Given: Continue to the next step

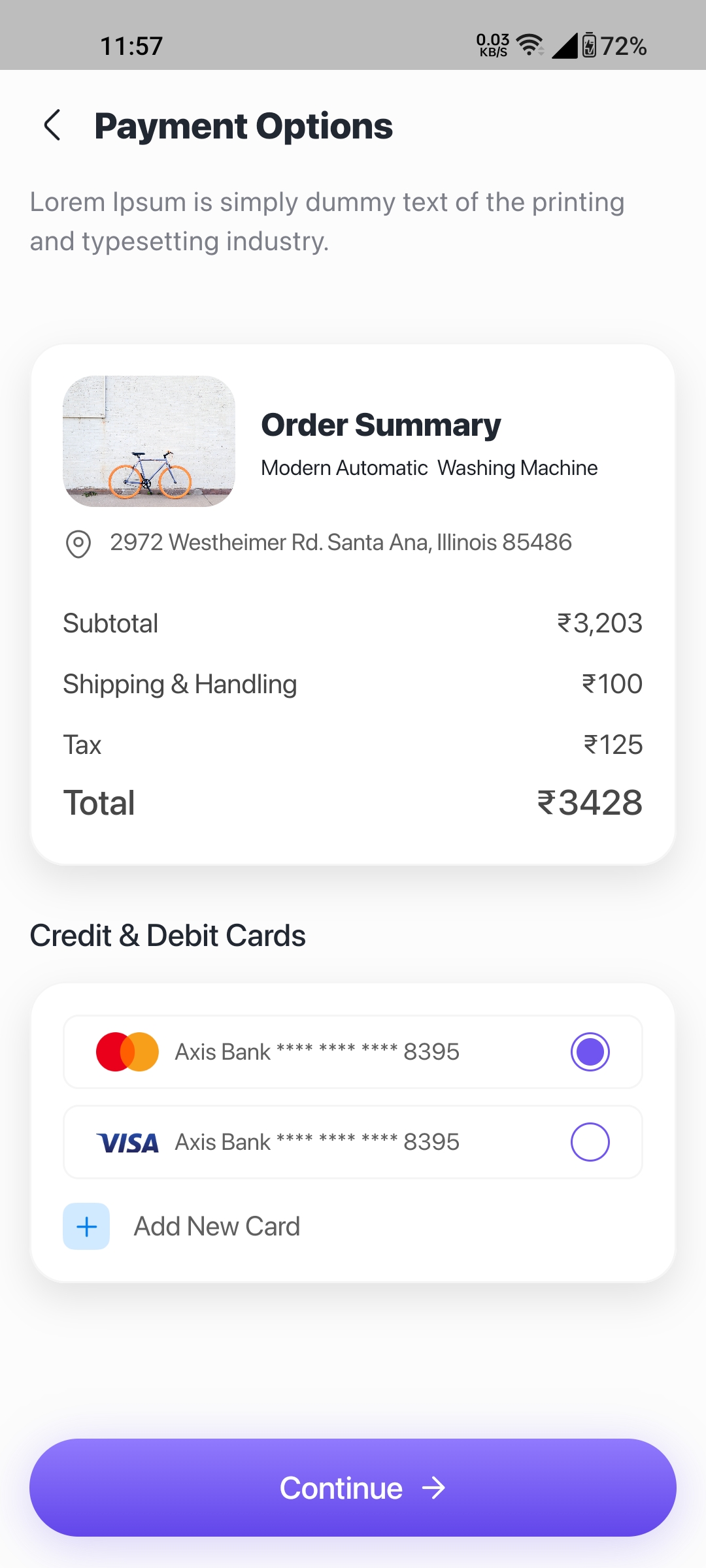Looking at the screenshot, I should pos(353,1488).
